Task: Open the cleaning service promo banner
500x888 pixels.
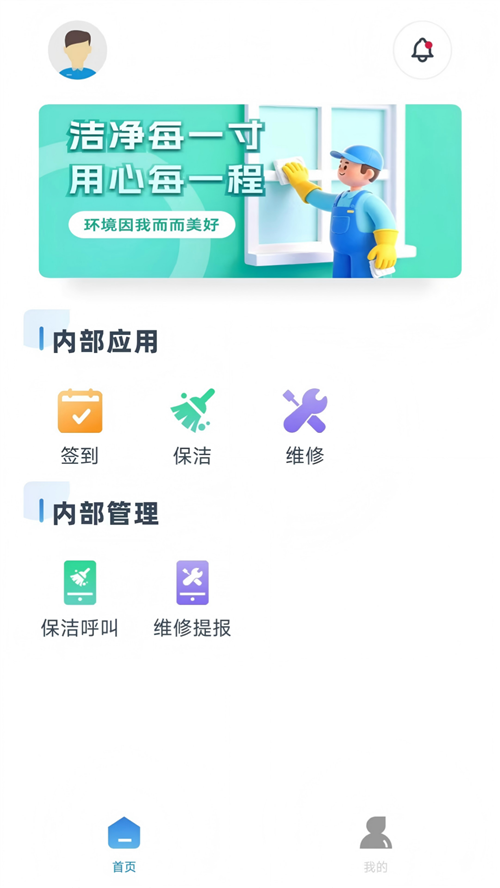Action: pos(250,191)
